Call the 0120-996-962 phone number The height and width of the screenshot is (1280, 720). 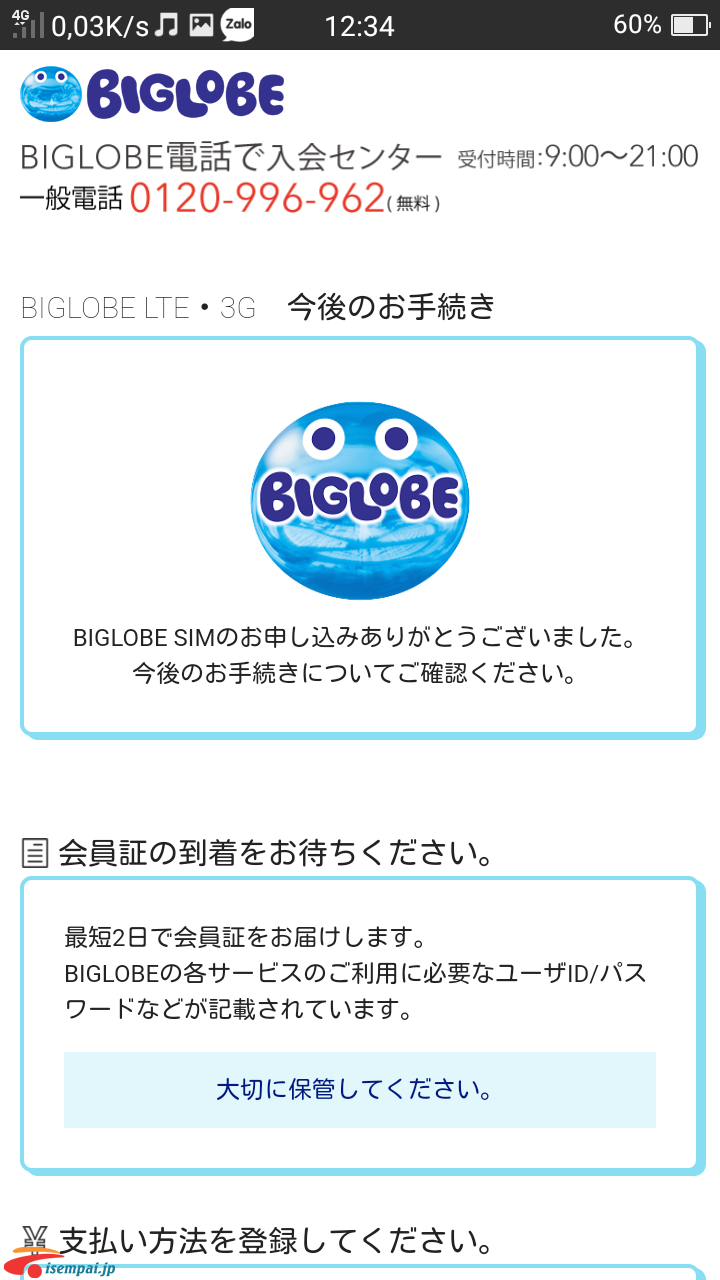[257, 198]
